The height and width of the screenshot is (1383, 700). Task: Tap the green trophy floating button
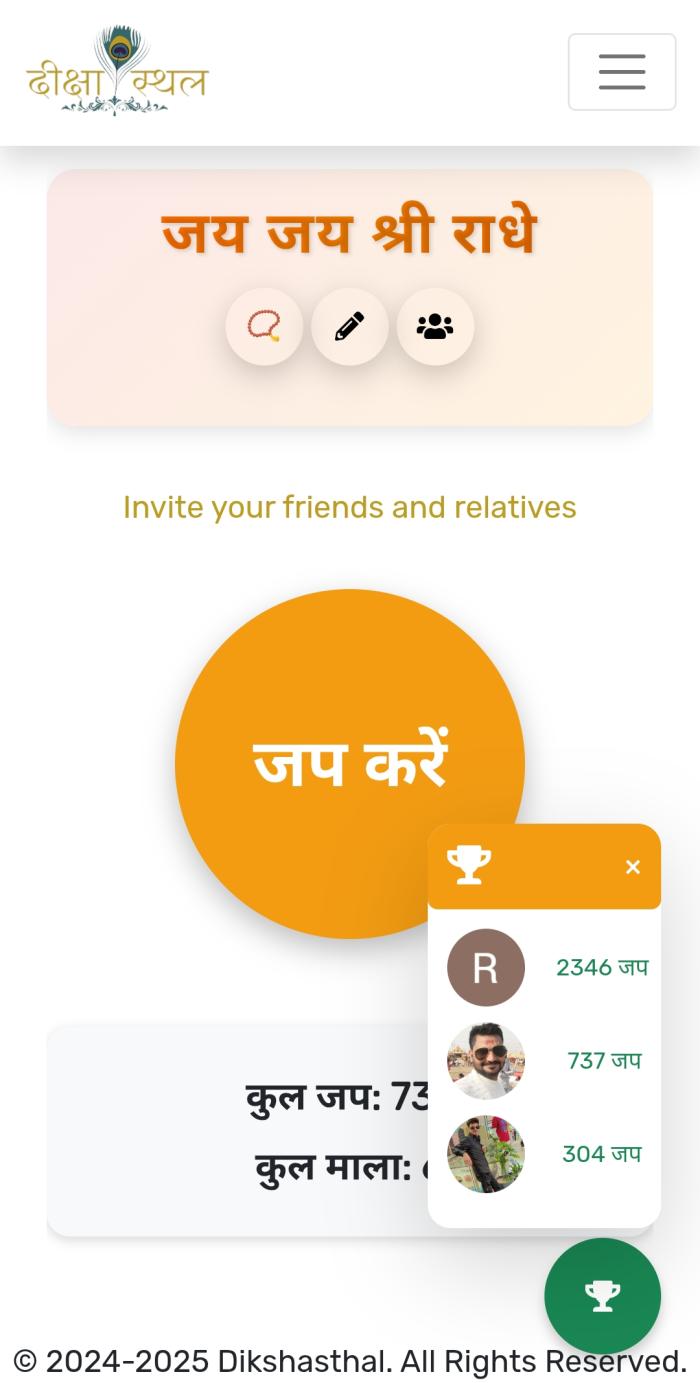602,1296
